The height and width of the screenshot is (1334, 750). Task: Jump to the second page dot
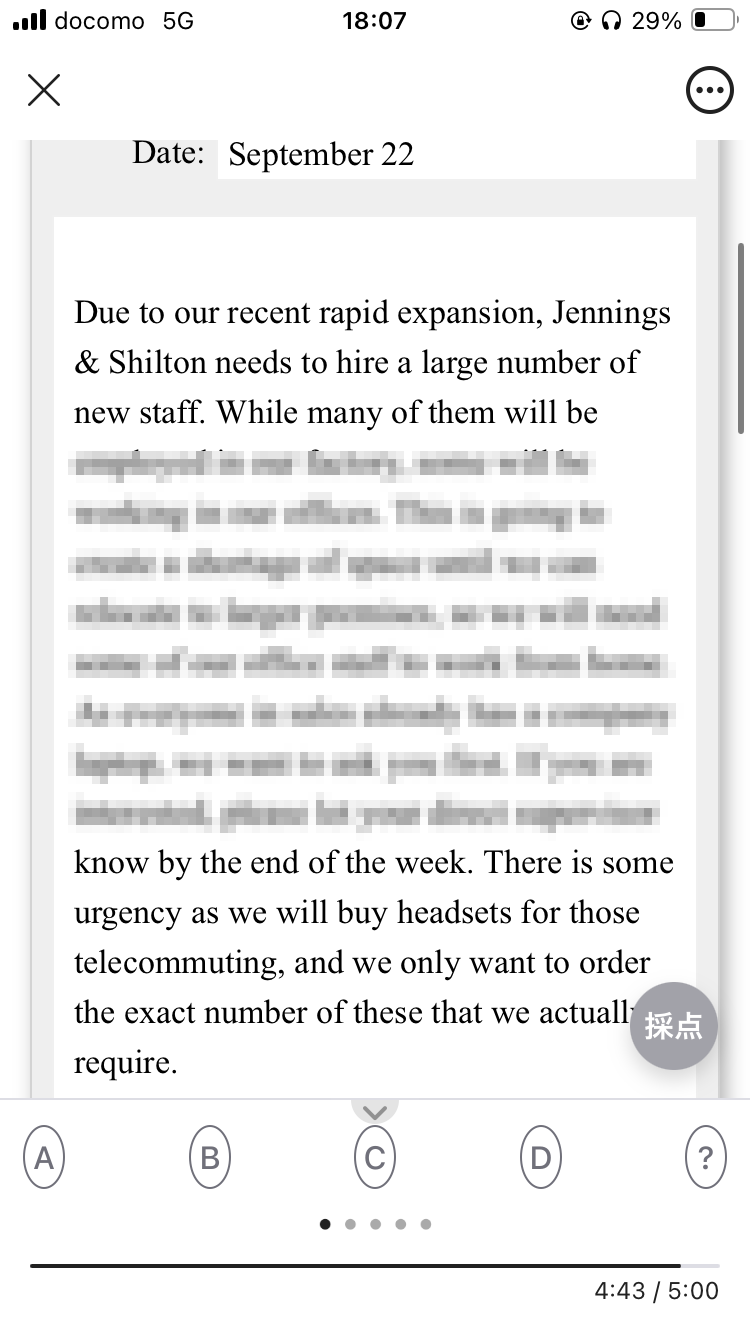pyautogui.click(x=350, y=1223)
